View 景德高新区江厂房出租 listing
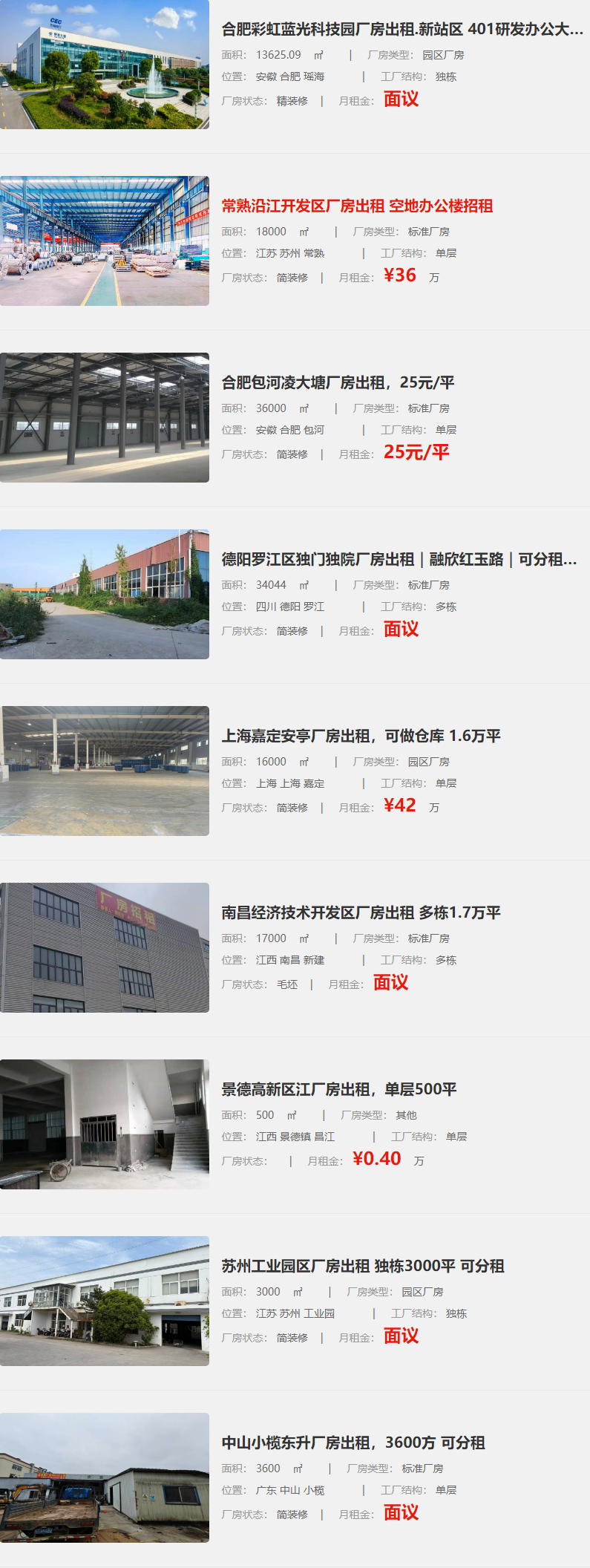 pyautogui.click(x=338, y=1089)
